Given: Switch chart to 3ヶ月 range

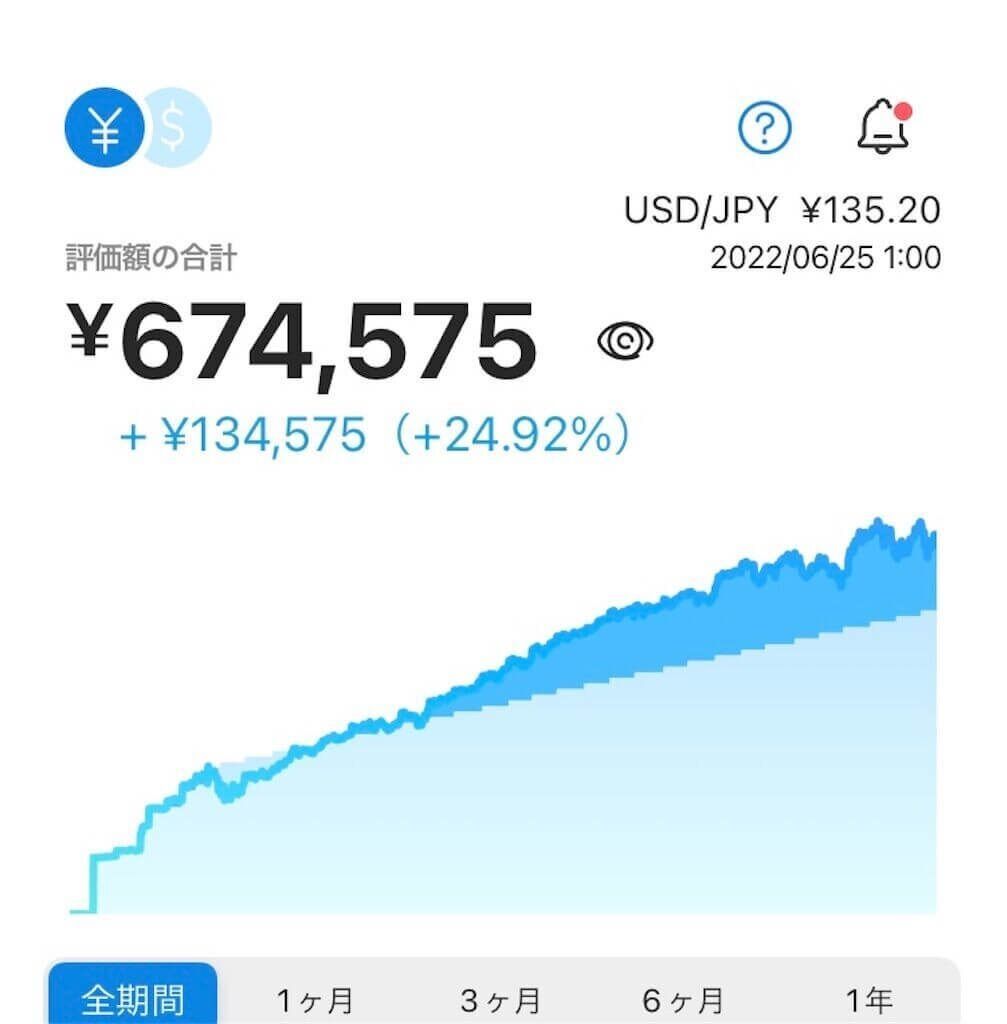Looking at the screenshot, I should pyautogui.click(x=500, y=998).
